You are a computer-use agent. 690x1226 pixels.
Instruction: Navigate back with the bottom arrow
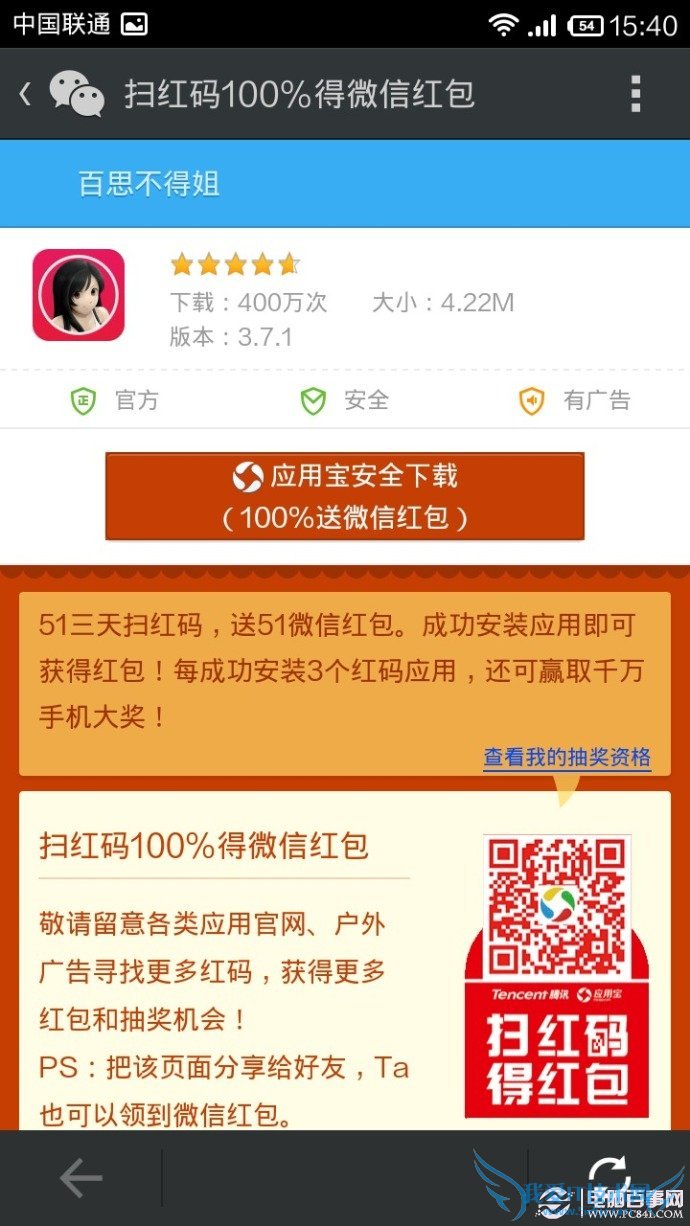[80, 1179]
